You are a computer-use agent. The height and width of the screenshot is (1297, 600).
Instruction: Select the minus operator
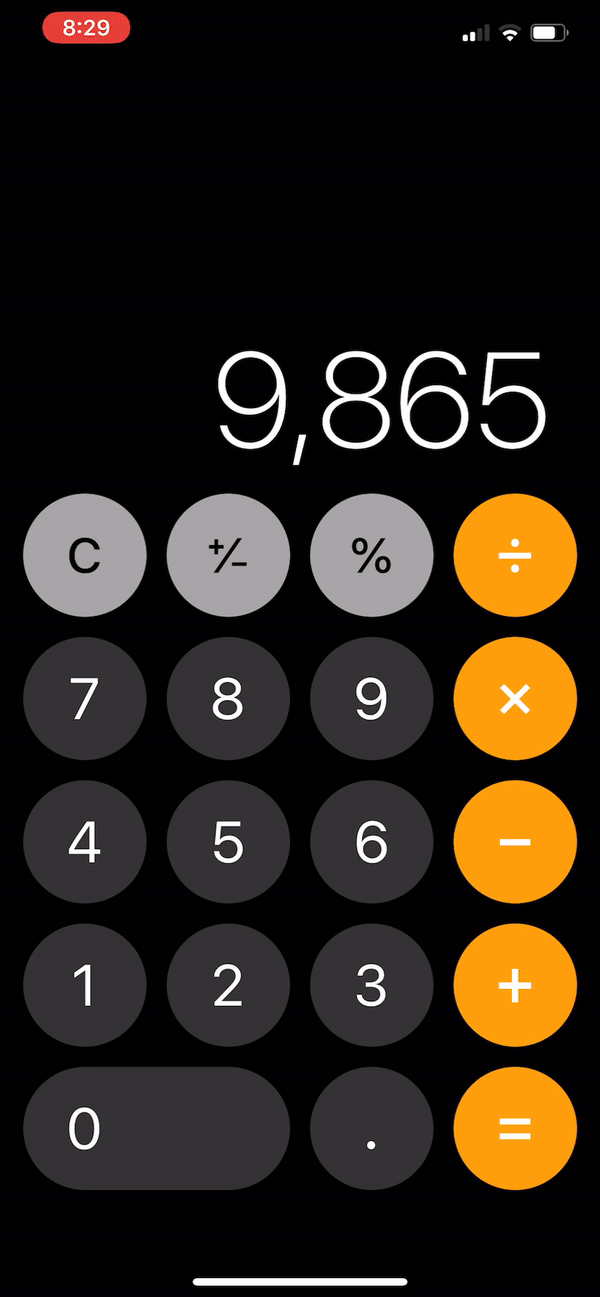(515, 842)
